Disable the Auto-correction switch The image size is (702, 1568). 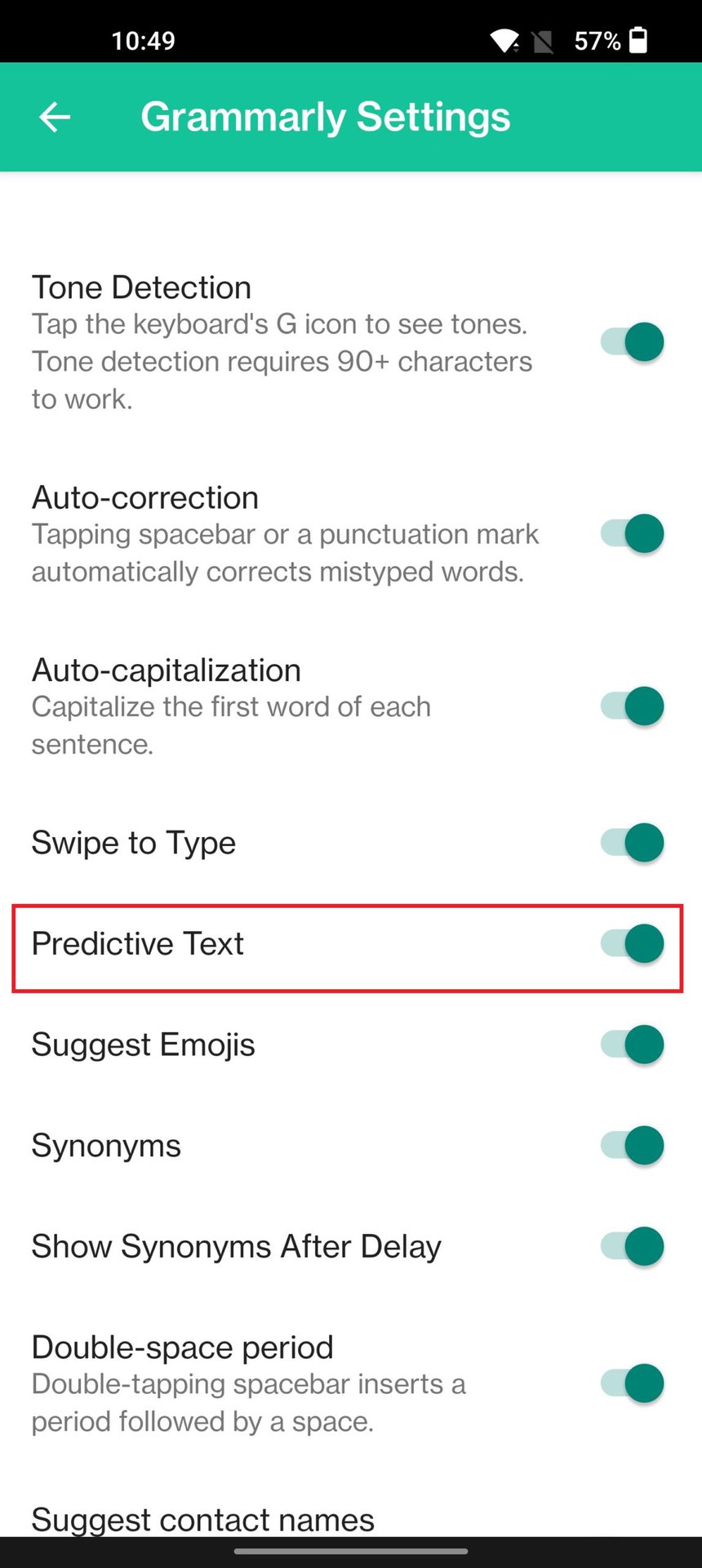click(632, 533)
